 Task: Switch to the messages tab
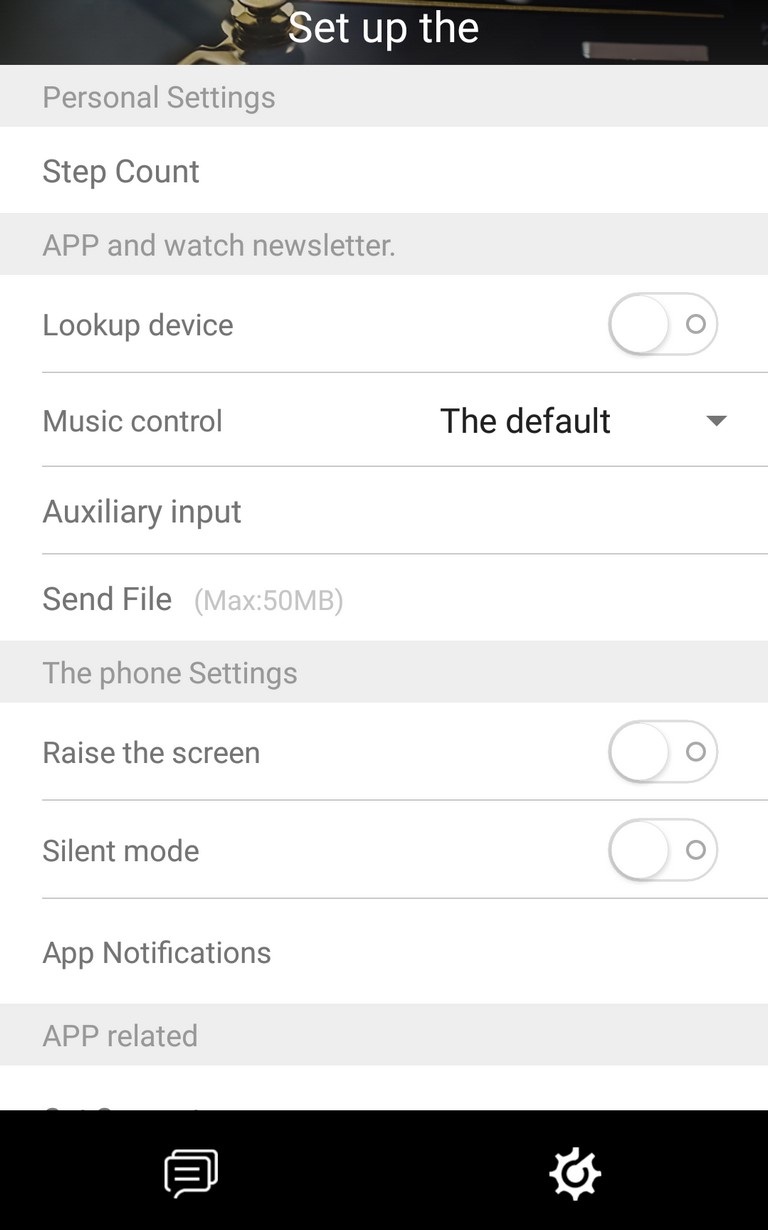coord(191,1173)
